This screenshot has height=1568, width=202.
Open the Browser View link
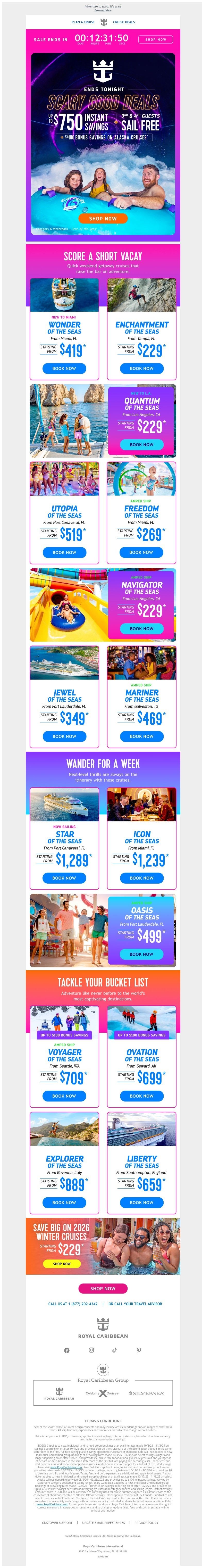pyautogui.click(x=103, y=10)
